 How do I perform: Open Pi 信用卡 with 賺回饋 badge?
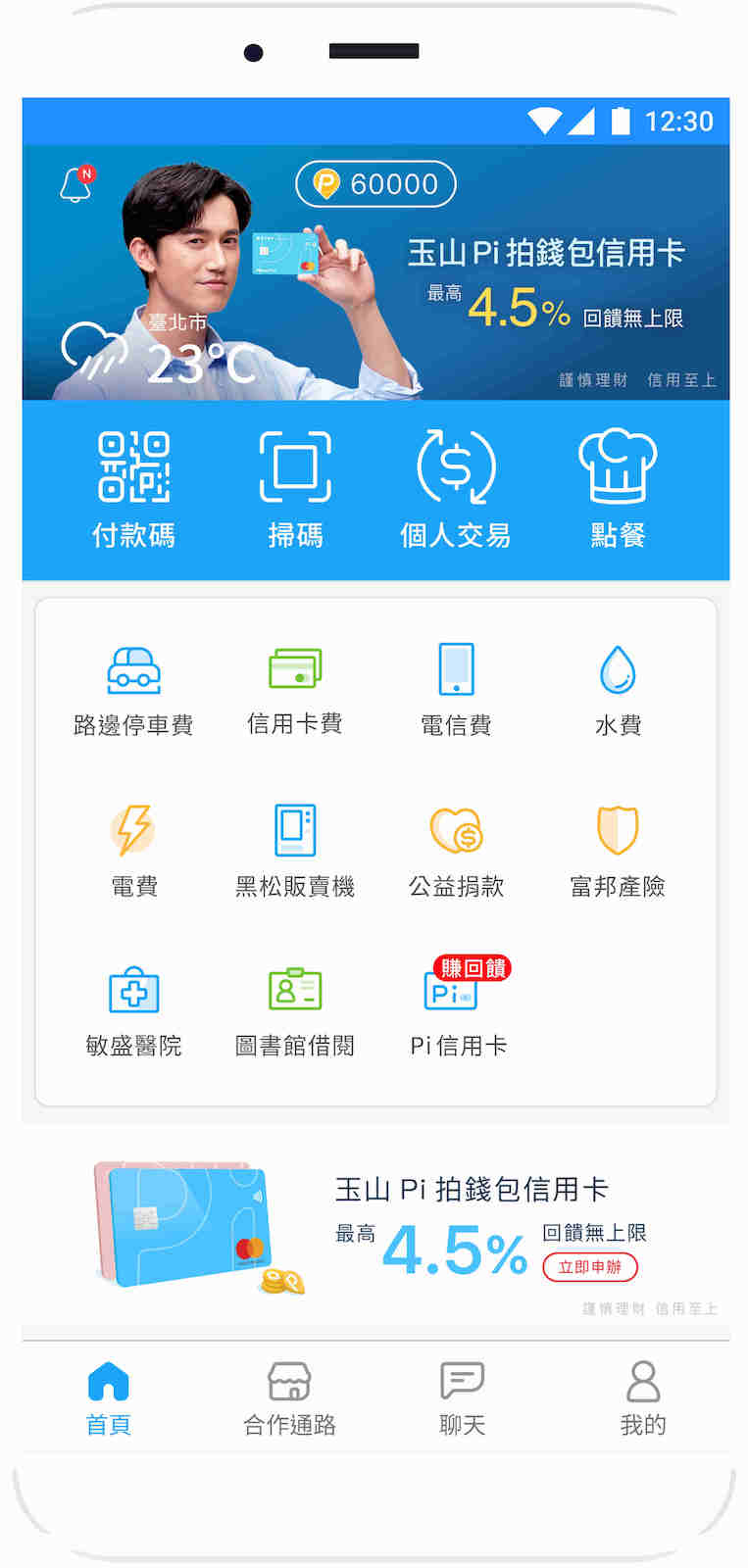click(459, 1007)
